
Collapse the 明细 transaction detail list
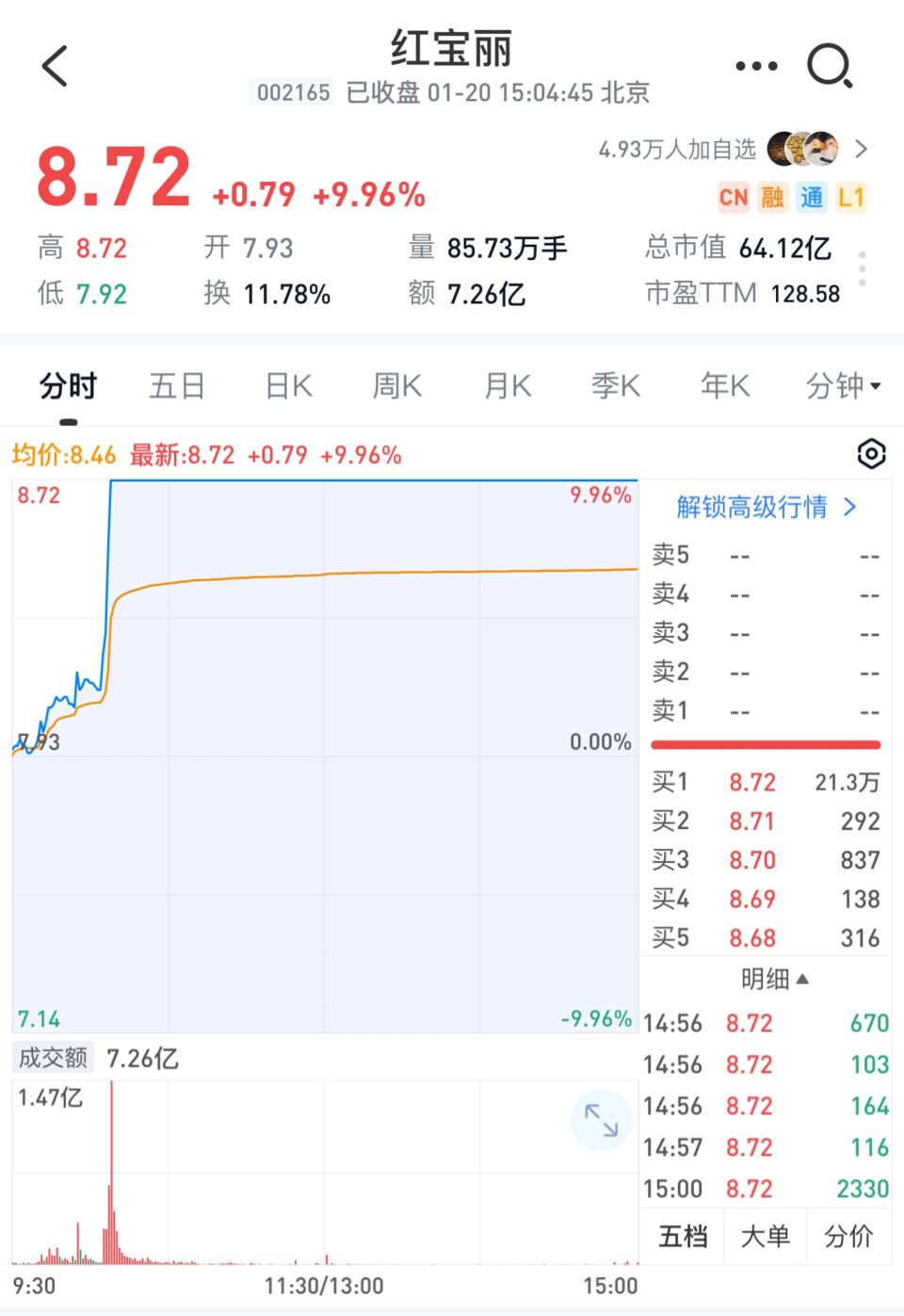click(x=777, y=979)
